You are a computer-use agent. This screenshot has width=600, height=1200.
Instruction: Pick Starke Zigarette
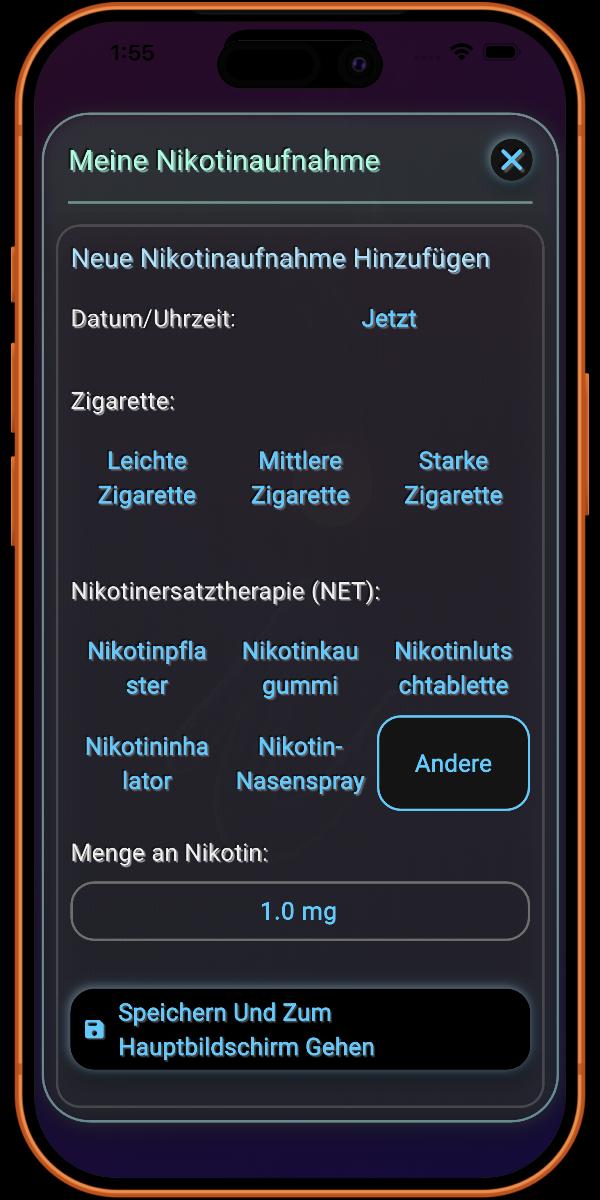[453, 478]
